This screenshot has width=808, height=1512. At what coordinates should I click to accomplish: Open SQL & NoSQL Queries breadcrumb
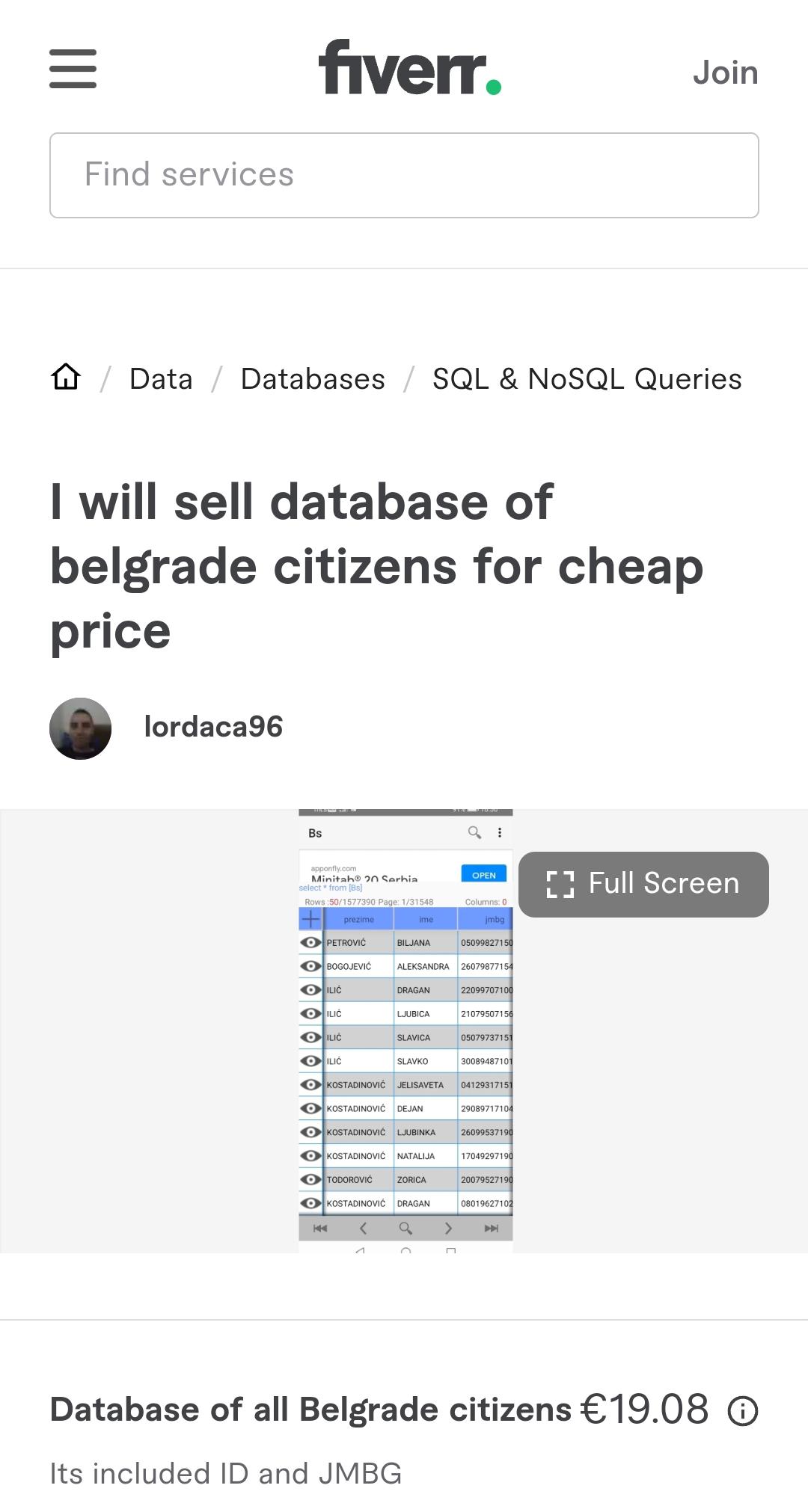point(587,378)
